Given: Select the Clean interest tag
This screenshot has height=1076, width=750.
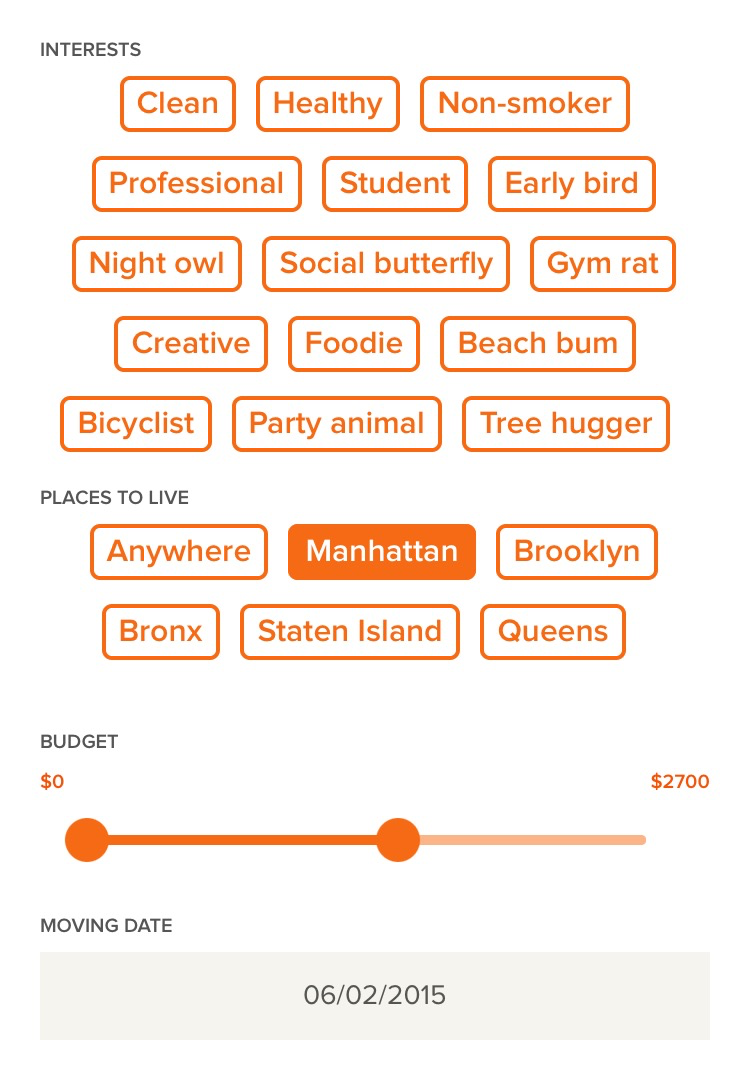Looking at the screenshot, I should (177, 104).
